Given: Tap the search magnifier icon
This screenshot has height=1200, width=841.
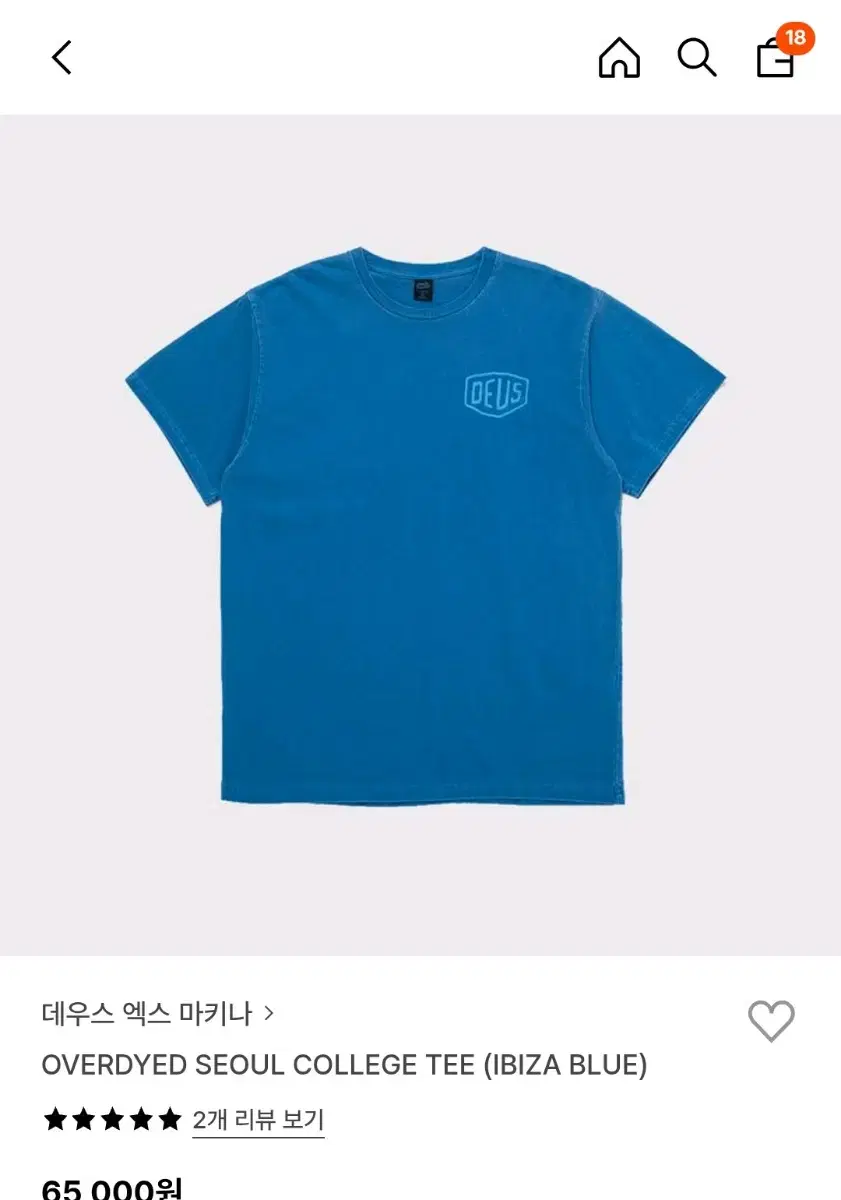Looking at the screenshot, I should click(696, 57).
